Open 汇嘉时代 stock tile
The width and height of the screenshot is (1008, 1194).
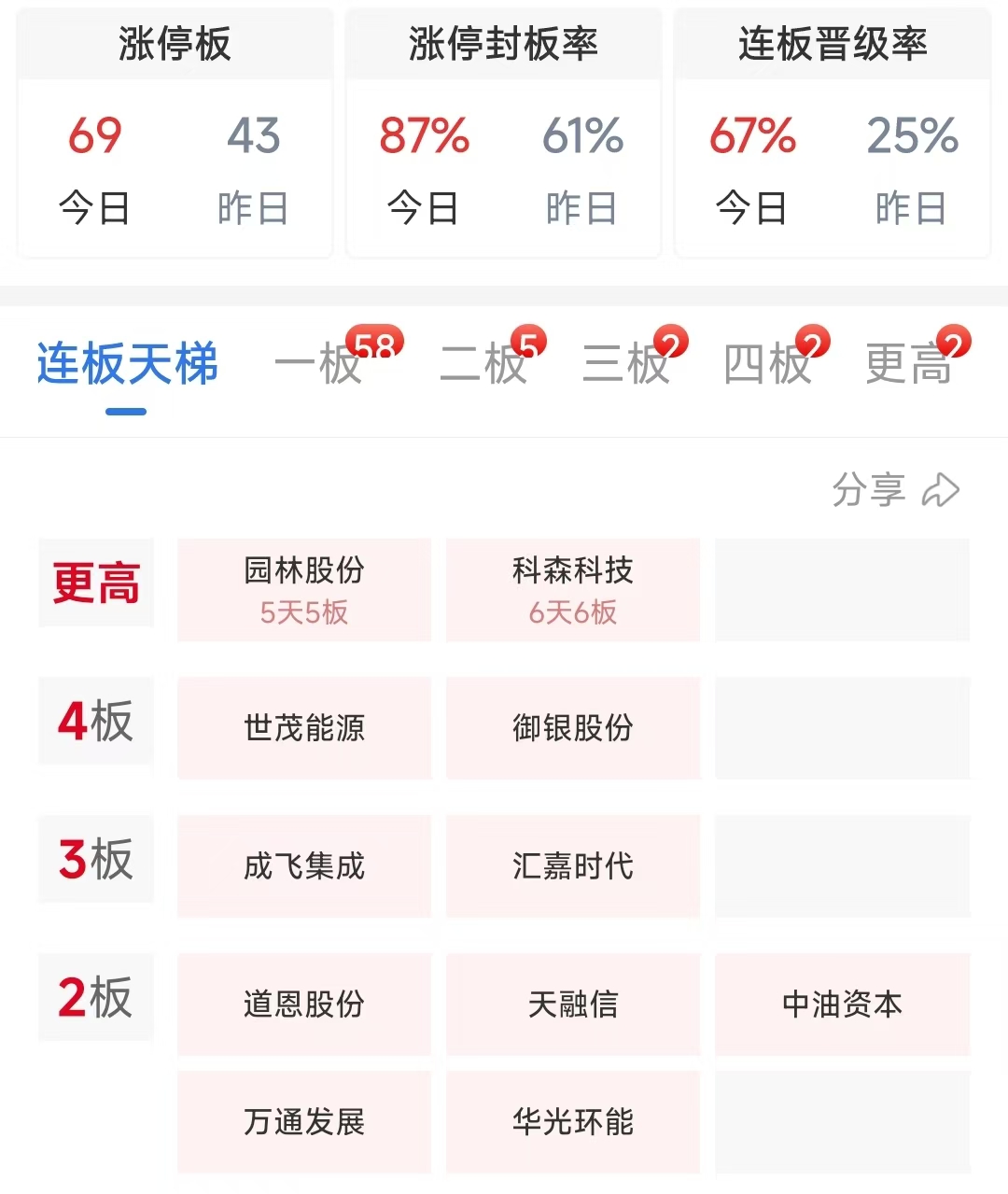(573, 865)
